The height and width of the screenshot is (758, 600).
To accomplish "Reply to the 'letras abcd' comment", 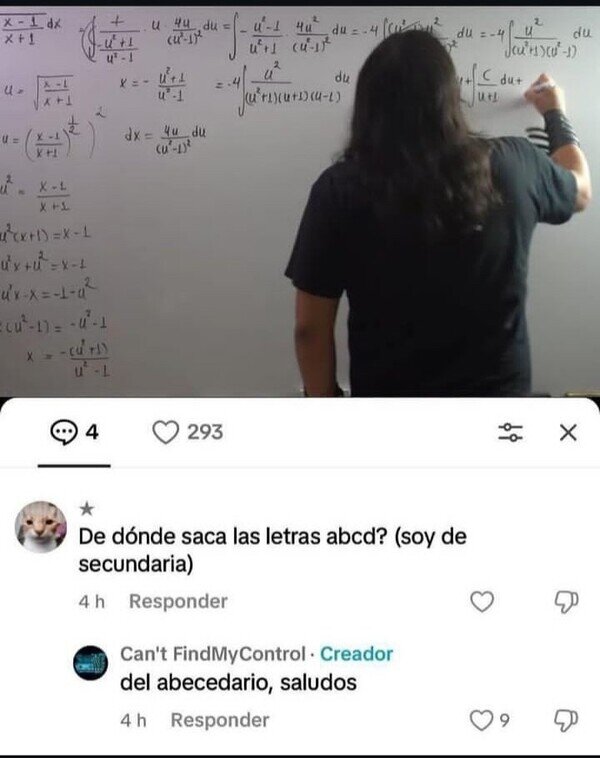I will 178,601.
